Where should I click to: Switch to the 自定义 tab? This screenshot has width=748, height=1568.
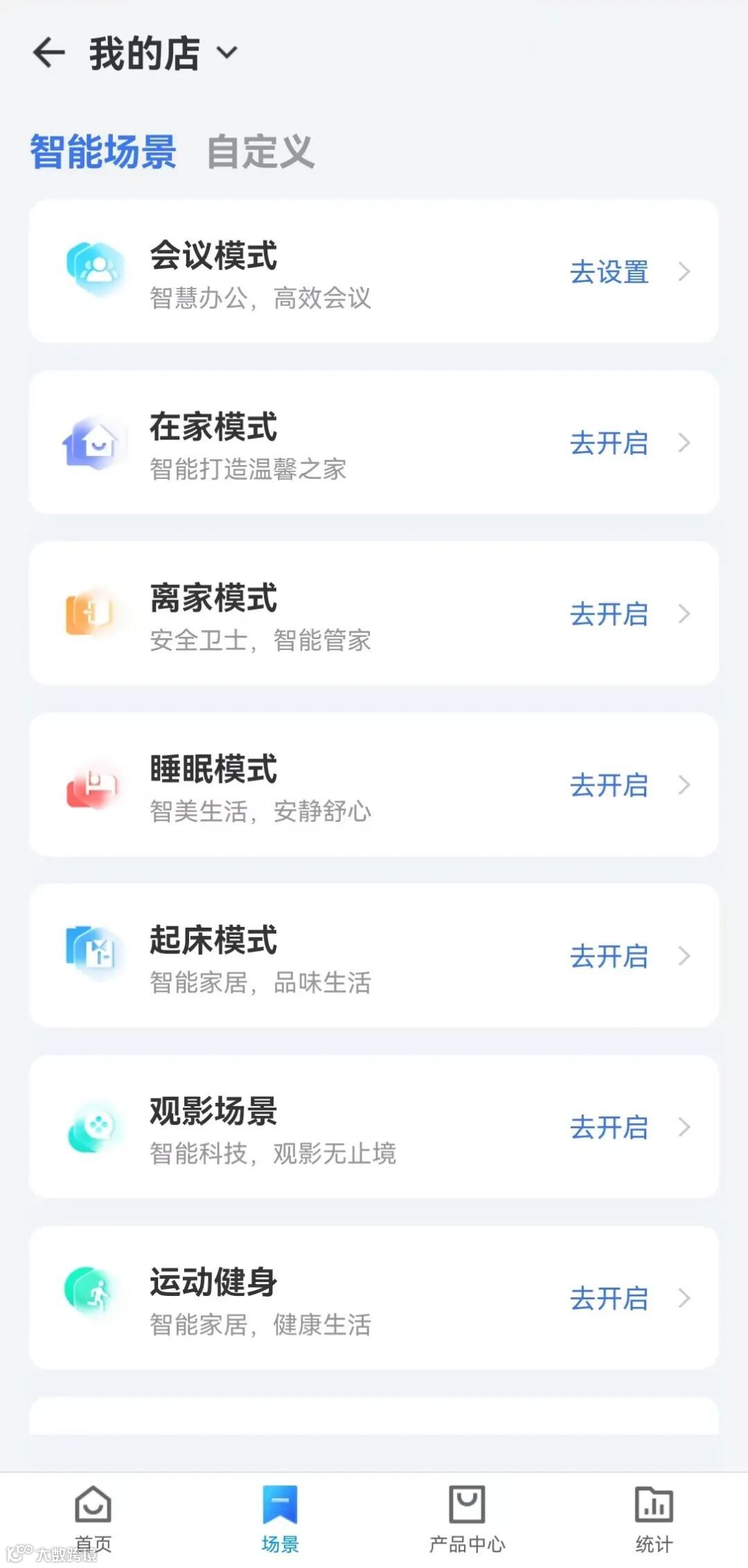(260, 152)
